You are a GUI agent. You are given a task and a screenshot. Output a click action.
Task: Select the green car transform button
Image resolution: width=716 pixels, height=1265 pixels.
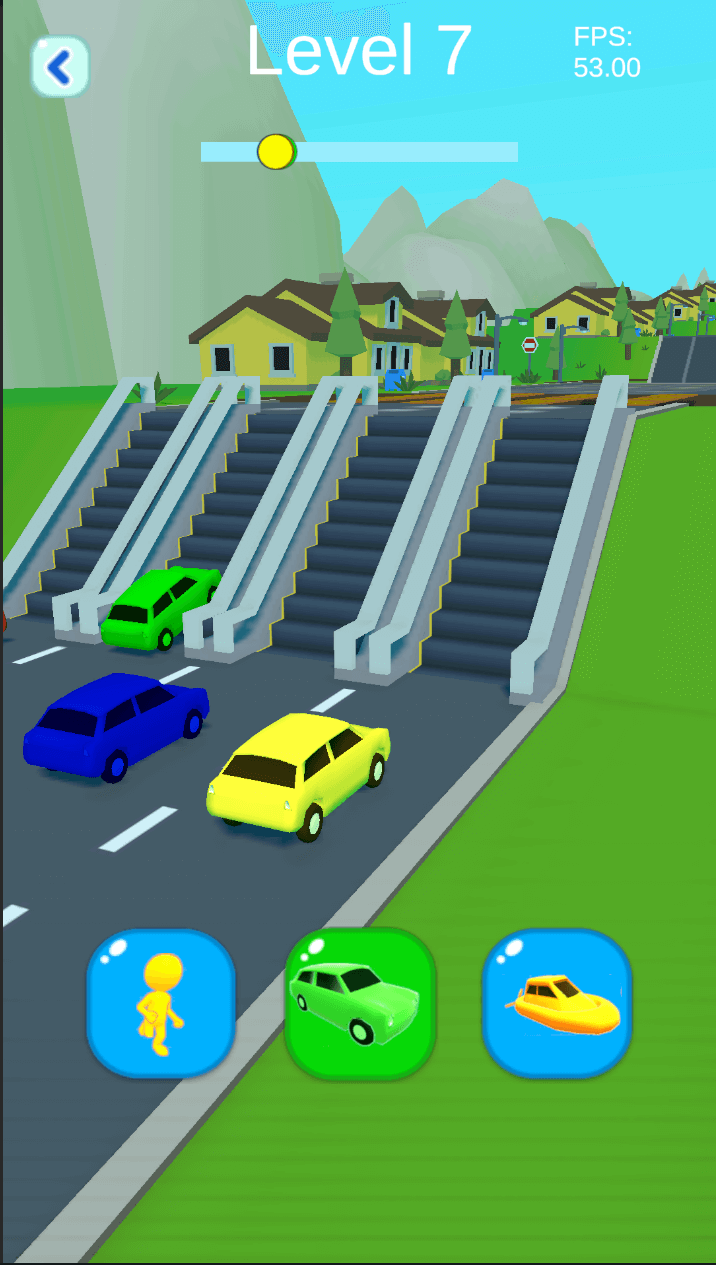(x=360, y=1004)
